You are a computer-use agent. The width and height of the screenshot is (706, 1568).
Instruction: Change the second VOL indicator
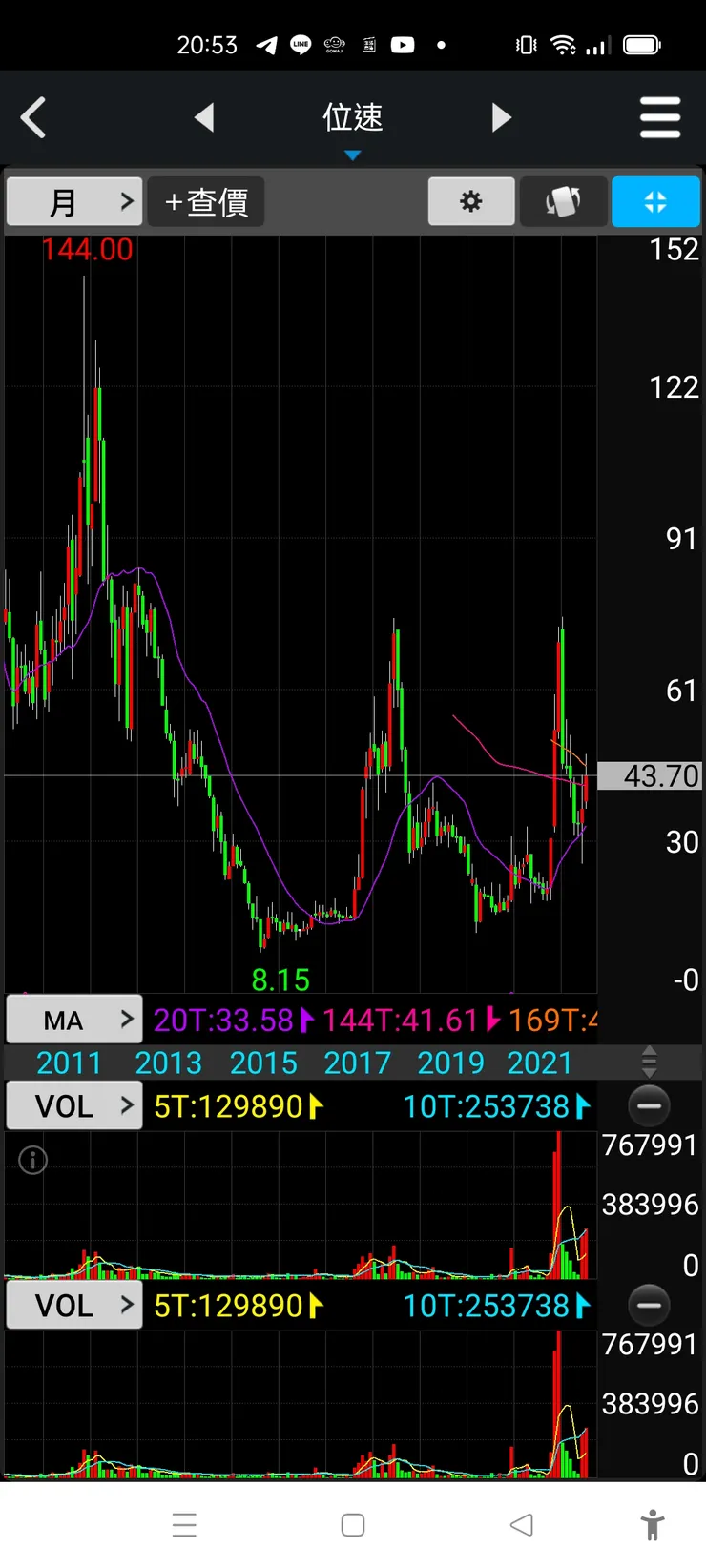[74, 1306]
